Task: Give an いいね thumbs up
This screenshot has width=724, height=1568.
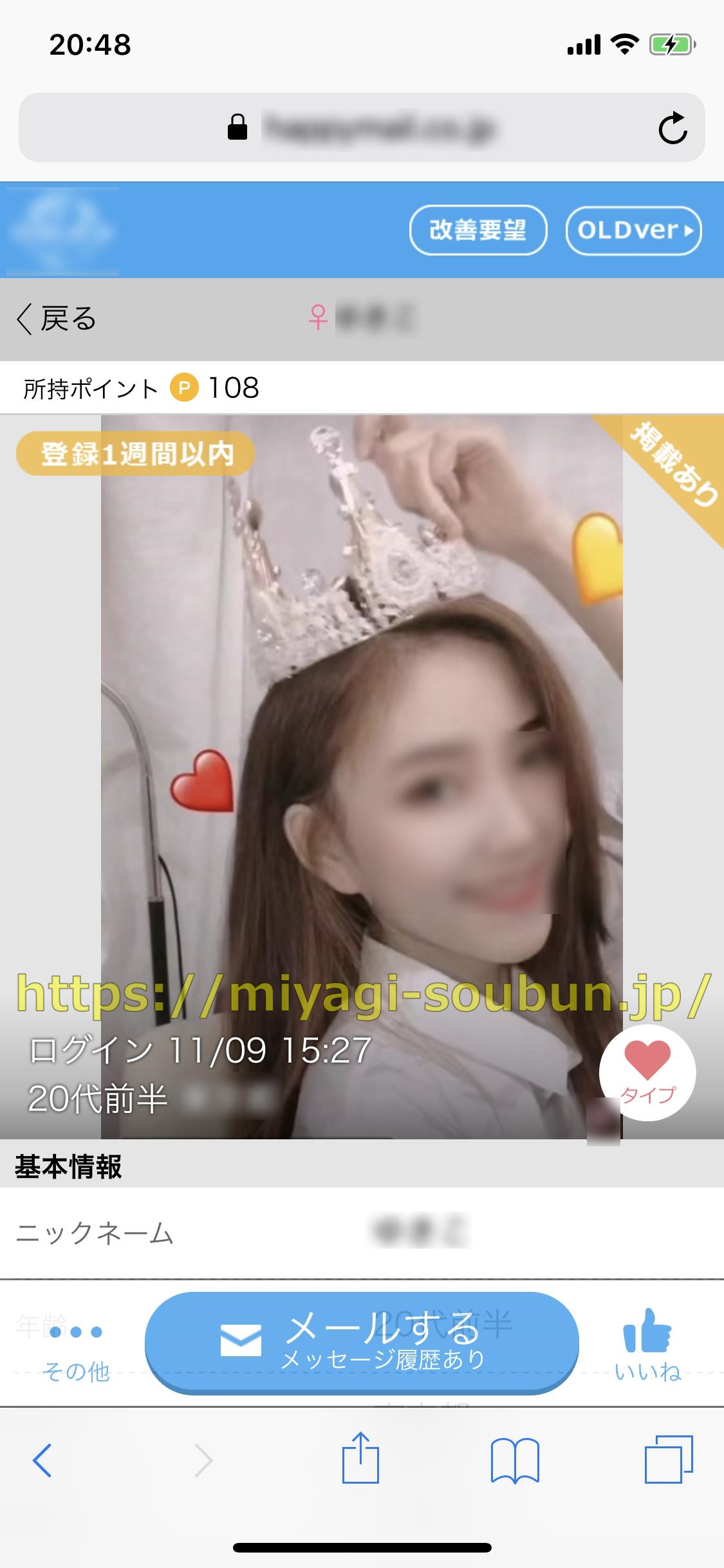Action: coord(647,1345)
